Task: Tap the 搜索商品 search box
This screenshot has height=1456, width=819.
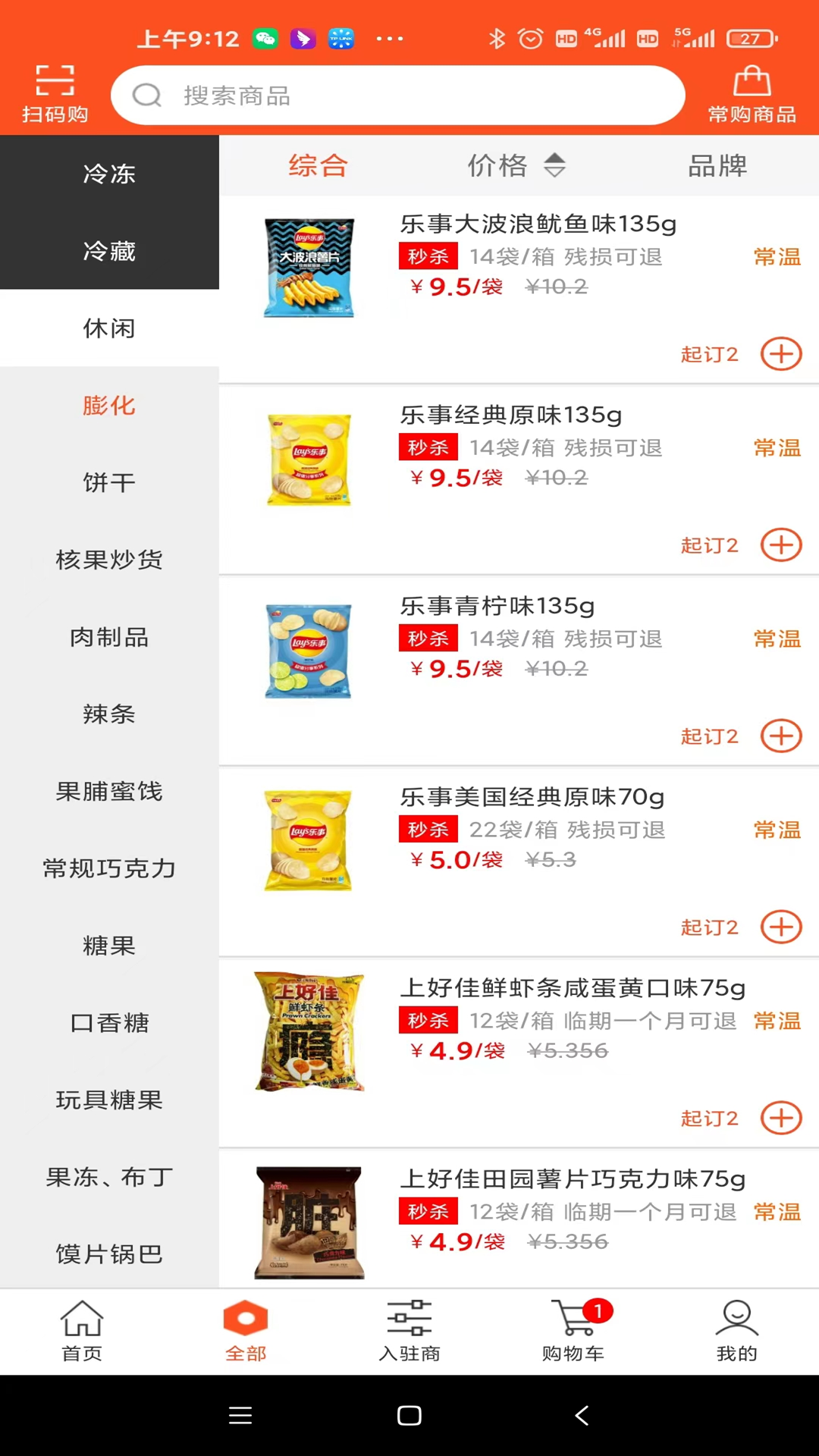Action: tap(397, 96)
